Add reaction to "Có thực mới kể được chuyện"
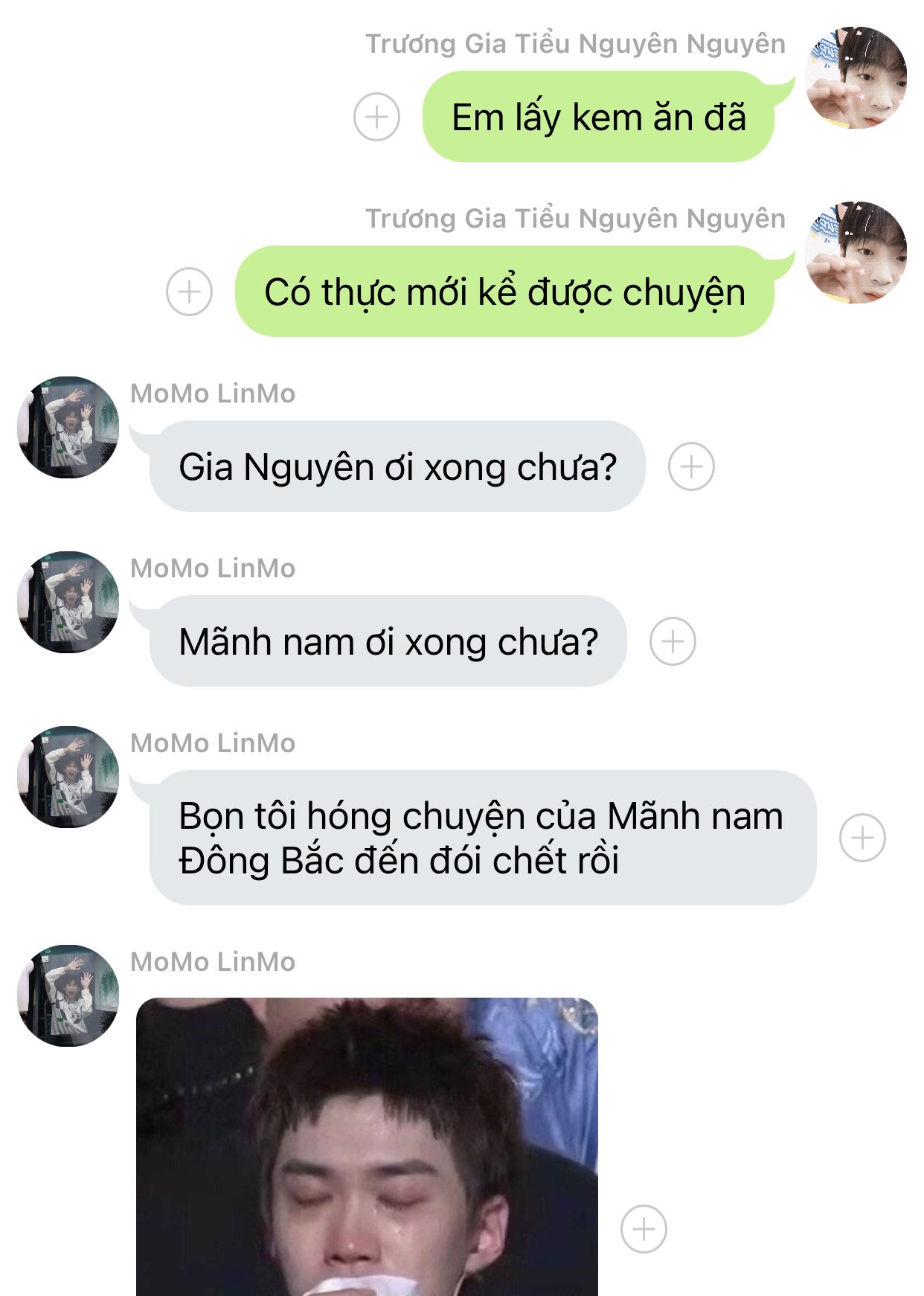This screenshot has width=924, height=1296. click(189, 291)
